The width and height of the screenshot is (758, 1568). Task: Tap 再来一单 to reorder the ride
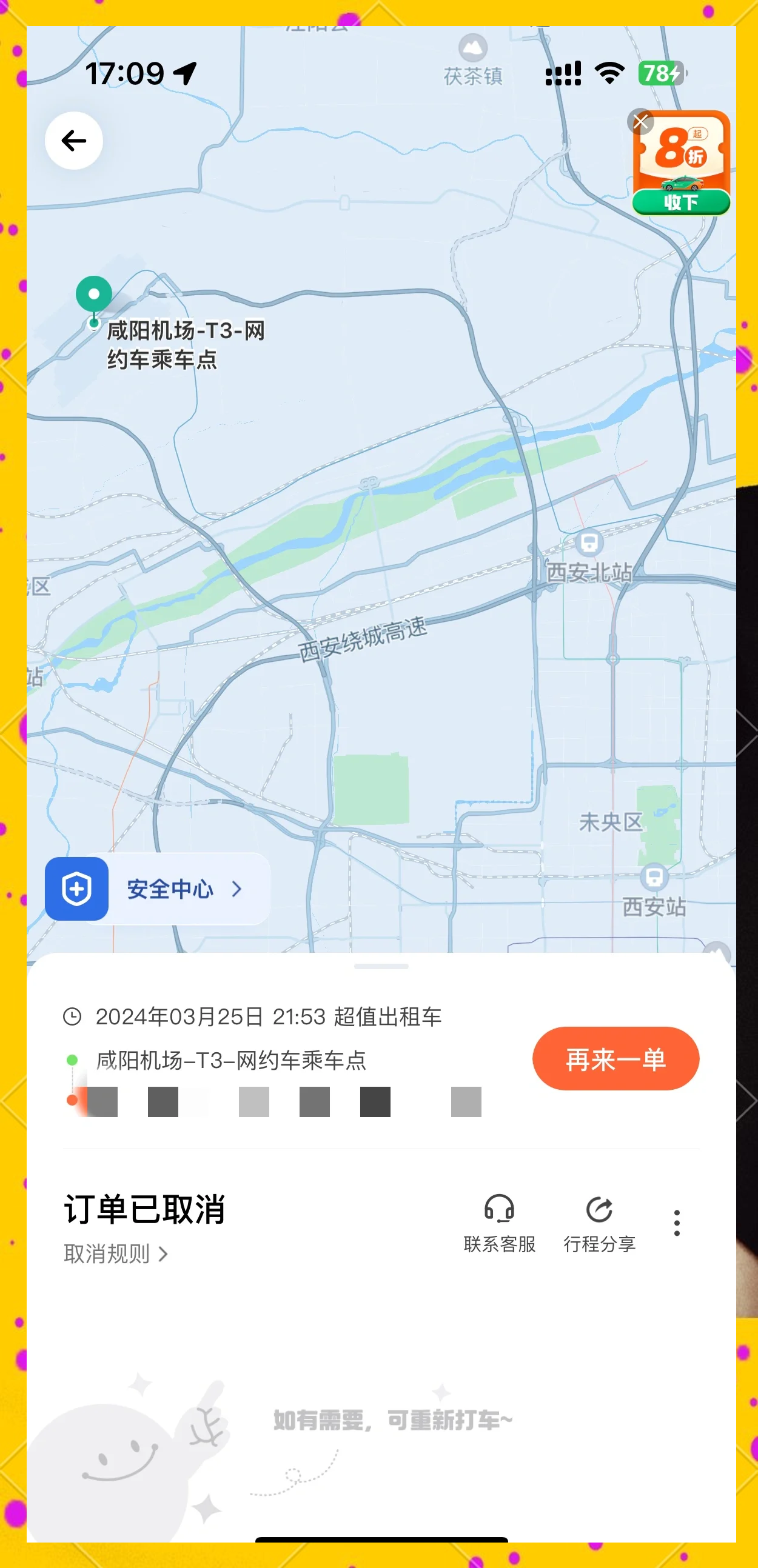point(615,1058)
